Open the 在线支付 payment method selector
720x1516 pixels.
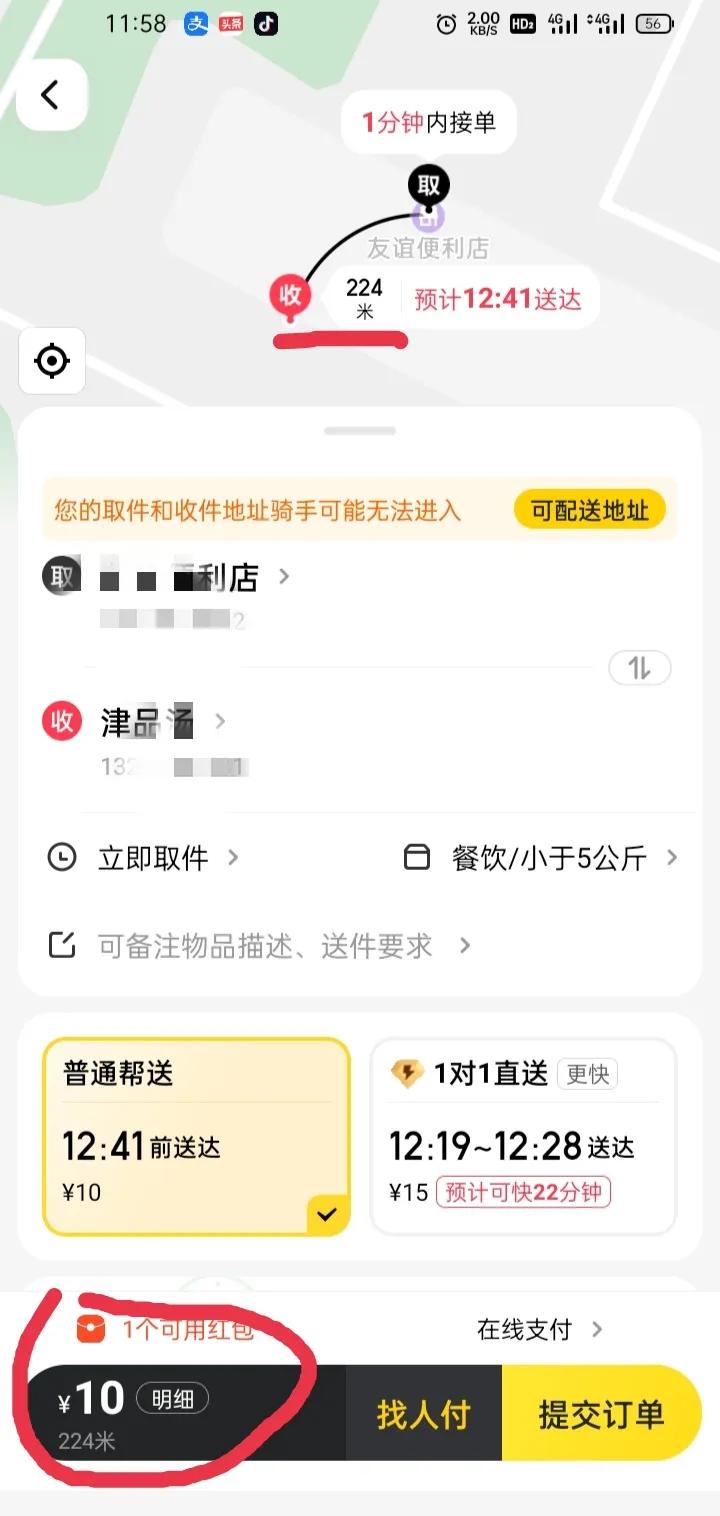click(x=536, y=1330)
